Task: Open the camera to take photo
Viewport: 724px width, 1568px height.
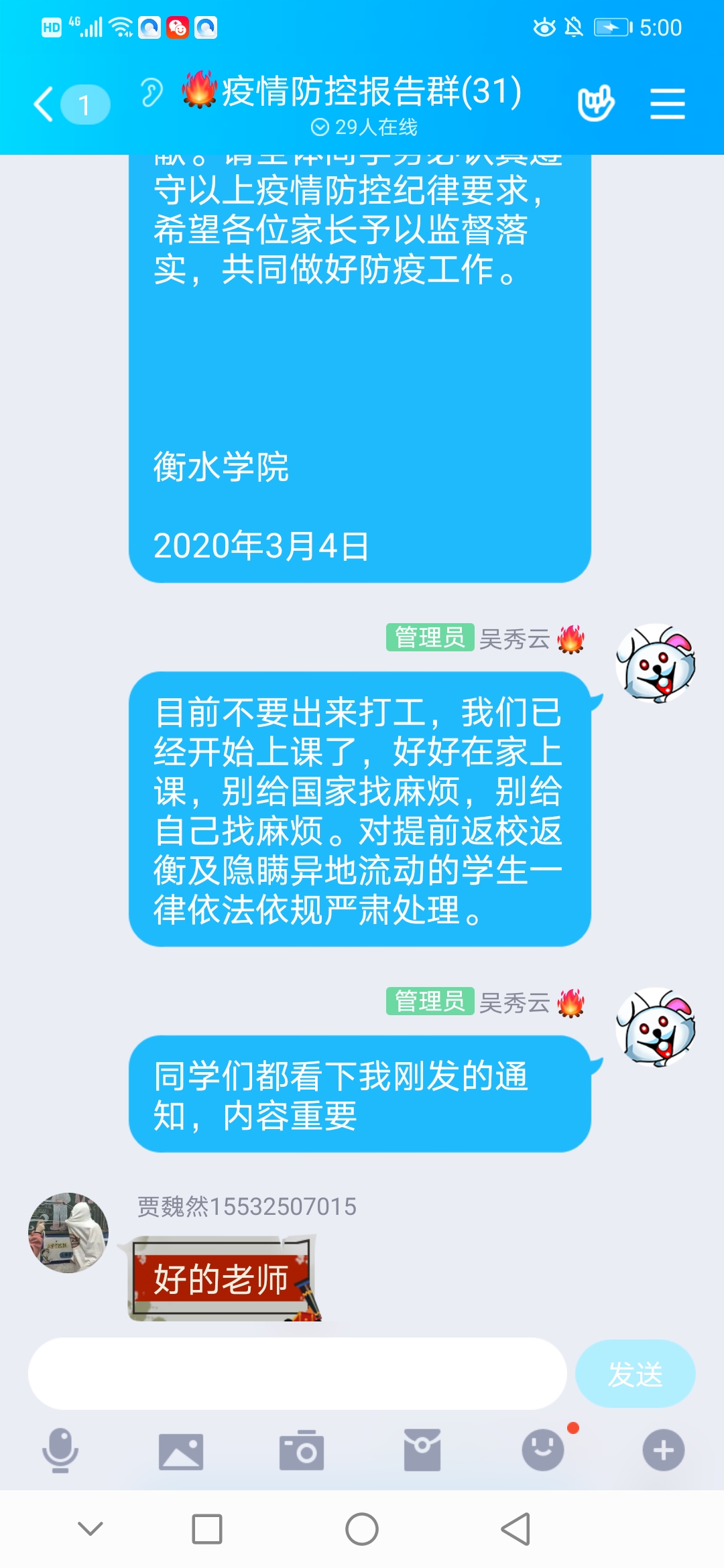Action: point(302,1451)
